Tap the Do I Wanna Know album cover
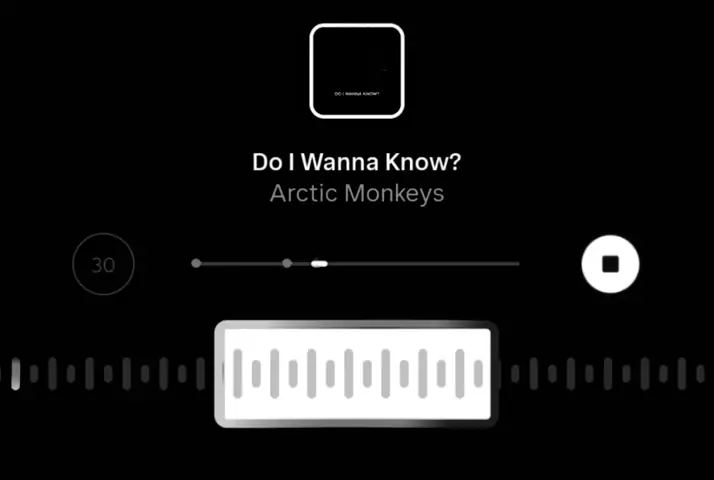 click(357, 70)
